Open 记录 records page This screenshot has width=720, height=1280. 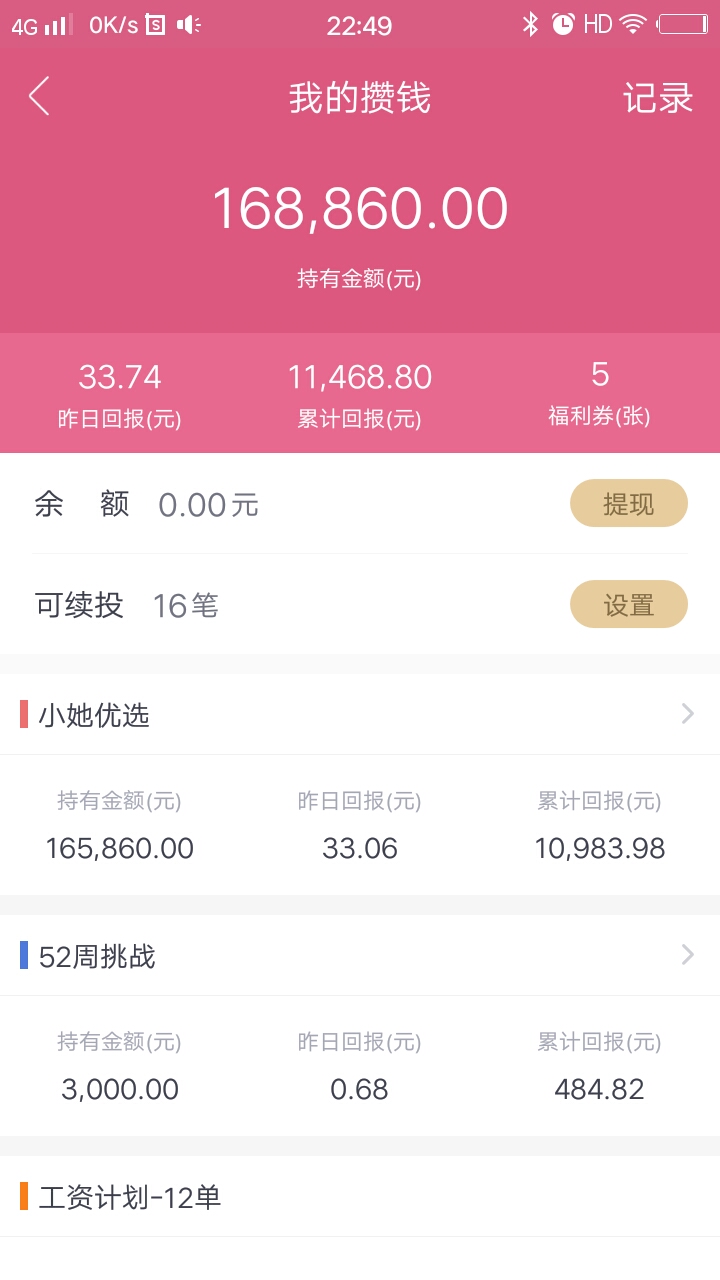(x=657, y=98)
